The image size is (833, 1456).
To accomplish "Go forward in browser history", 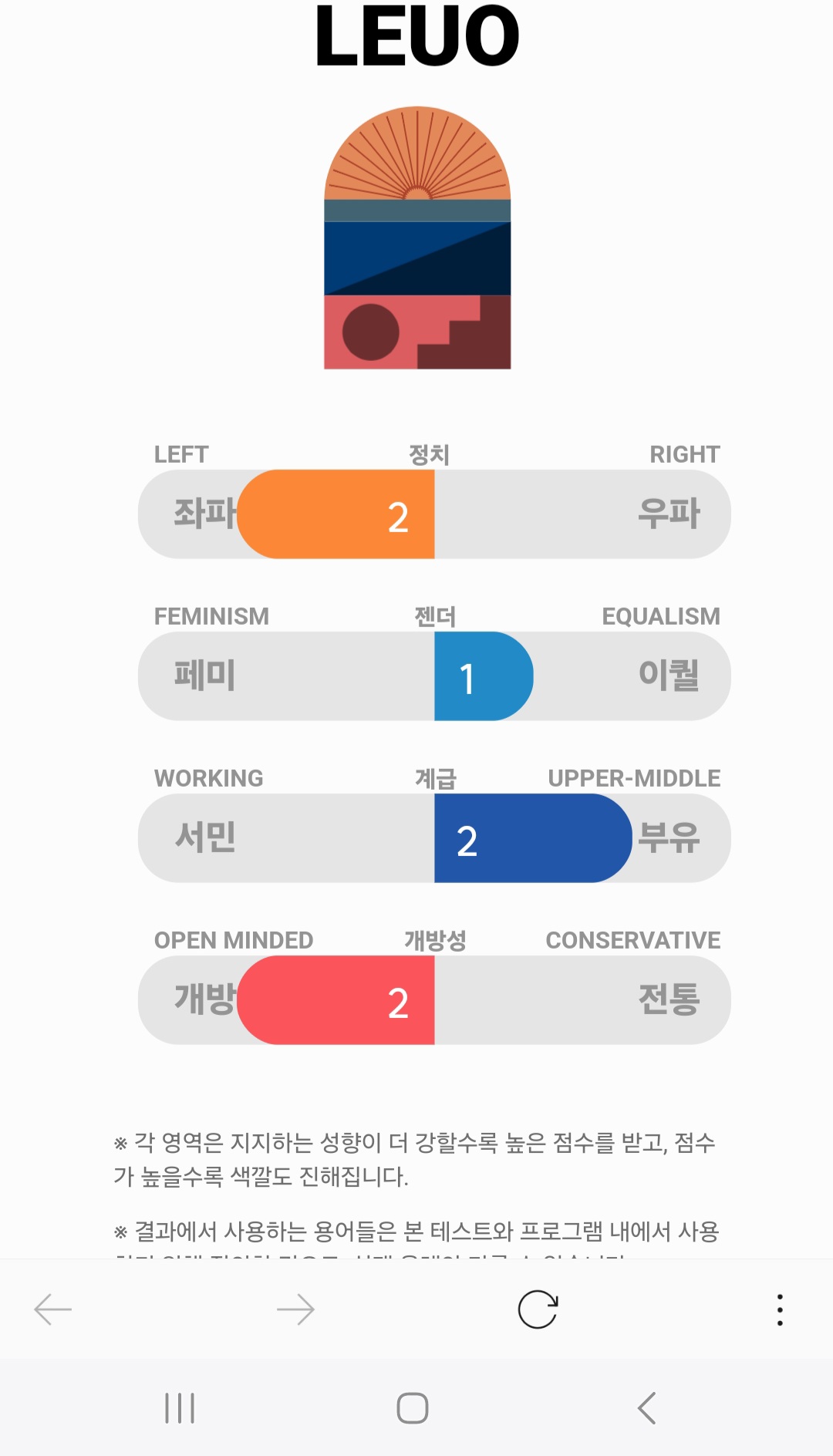I will pos(295,1309).
